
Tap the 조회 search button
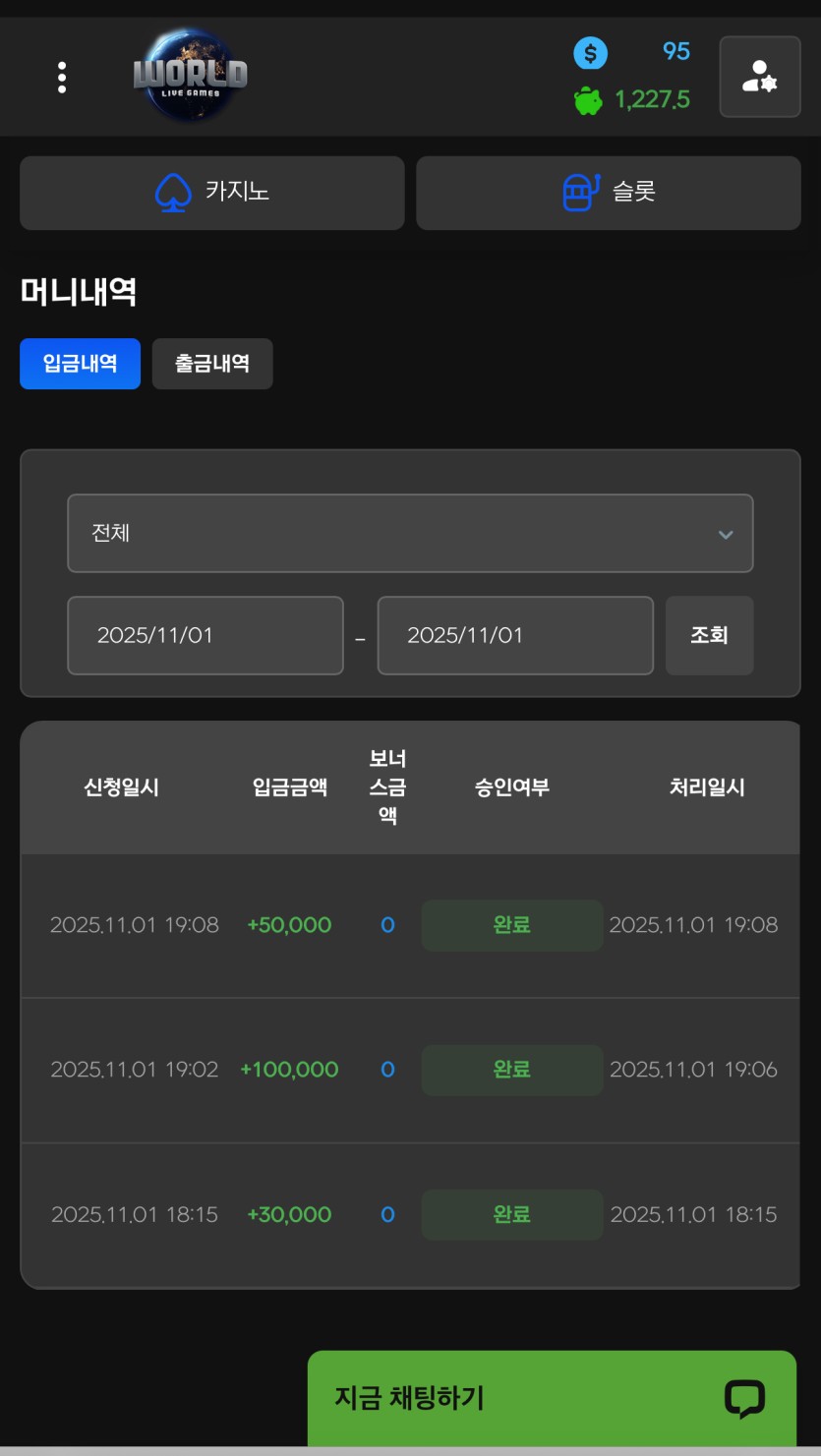[709, 635]
